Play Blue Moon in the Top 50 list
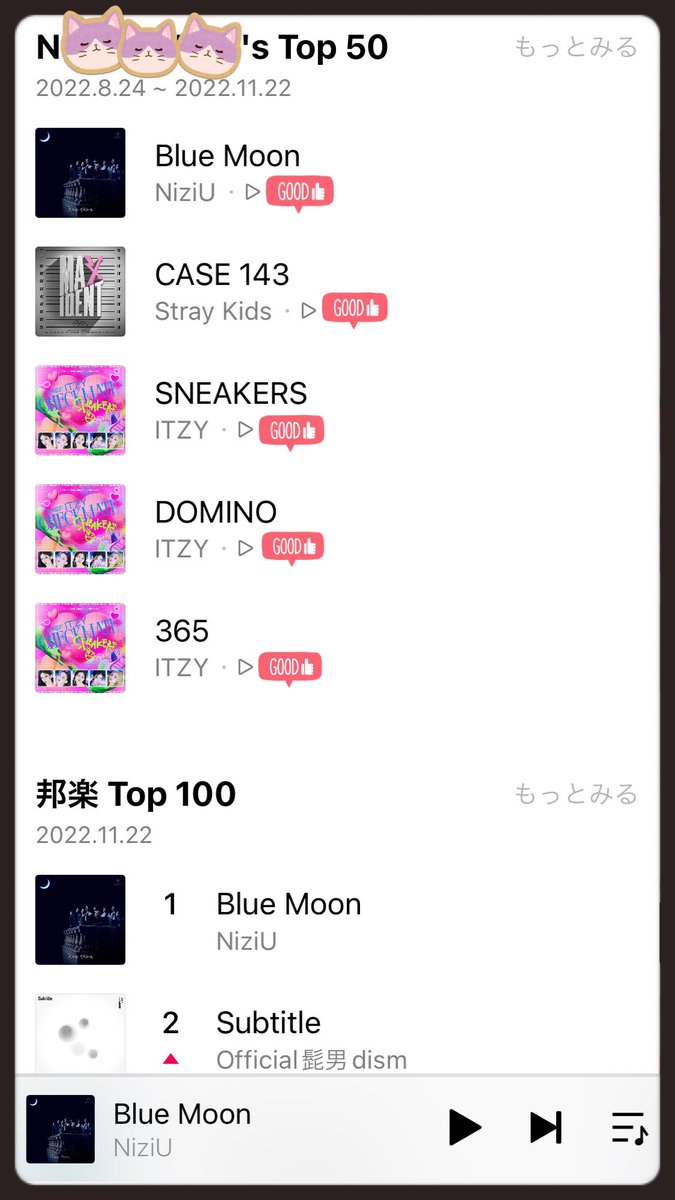Screen dimensions: 675x1200 (x=253, y=192)
